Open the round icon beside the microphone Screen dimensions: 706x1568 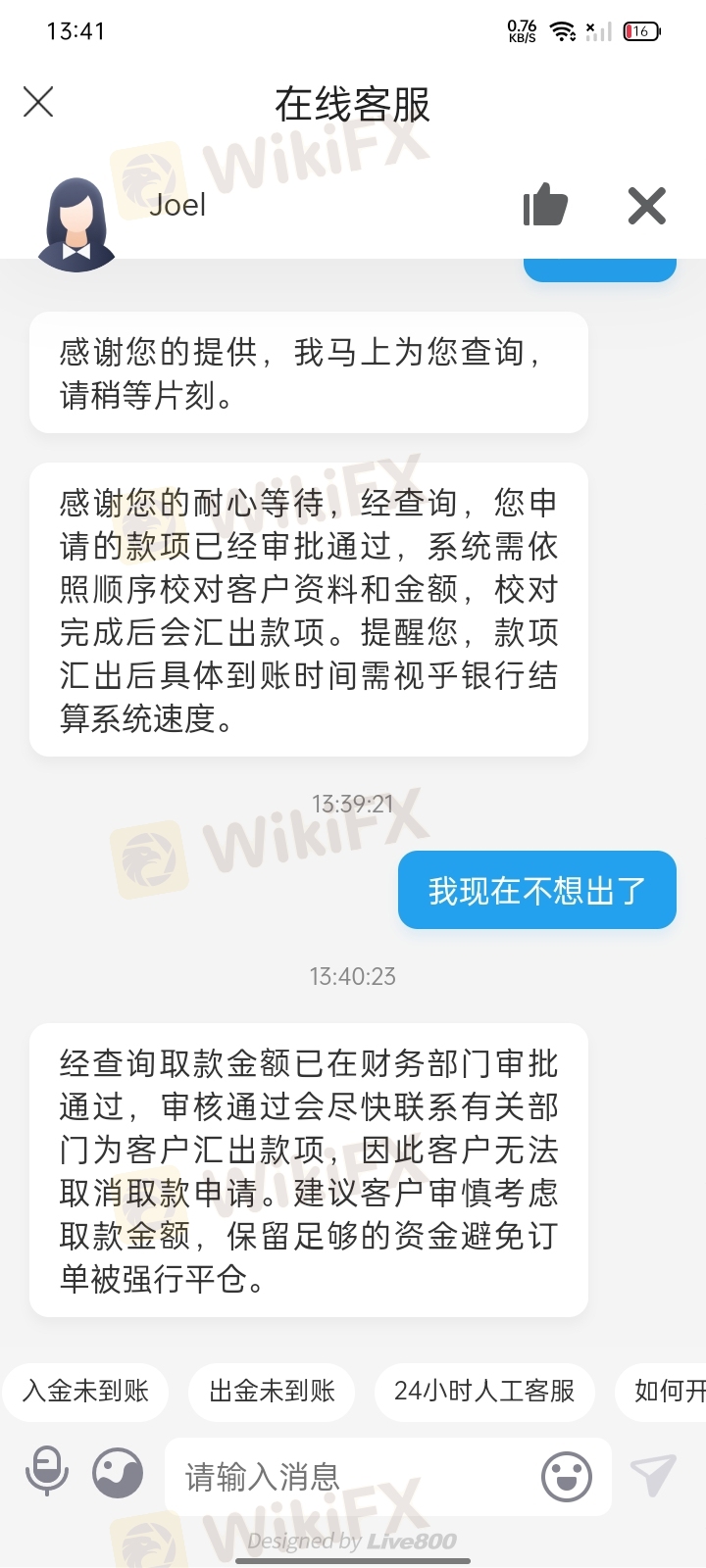pos(118,1473)
